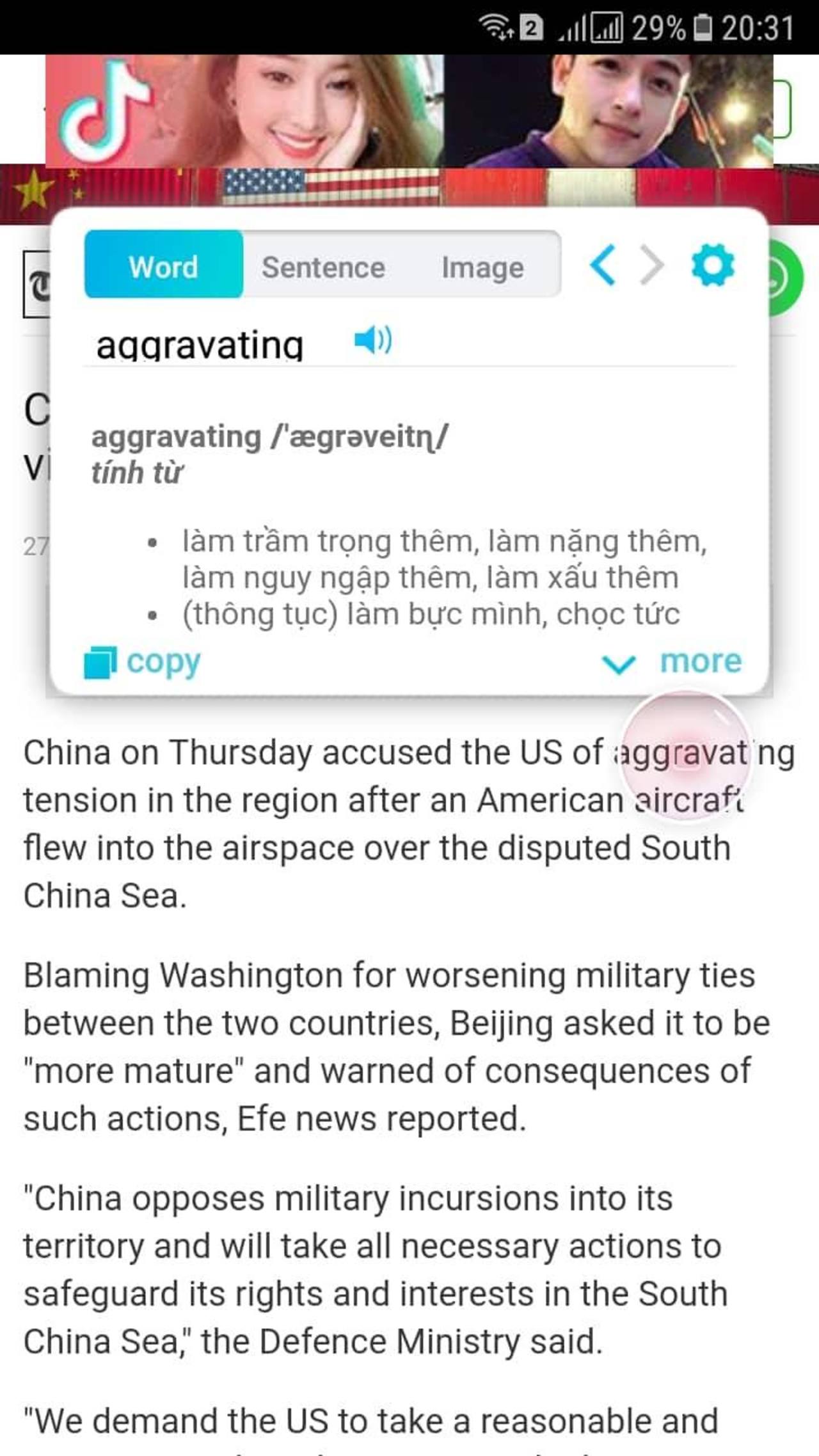Go to previous word with left arrow
819x1456 pixels.
[x=603, y=265]
